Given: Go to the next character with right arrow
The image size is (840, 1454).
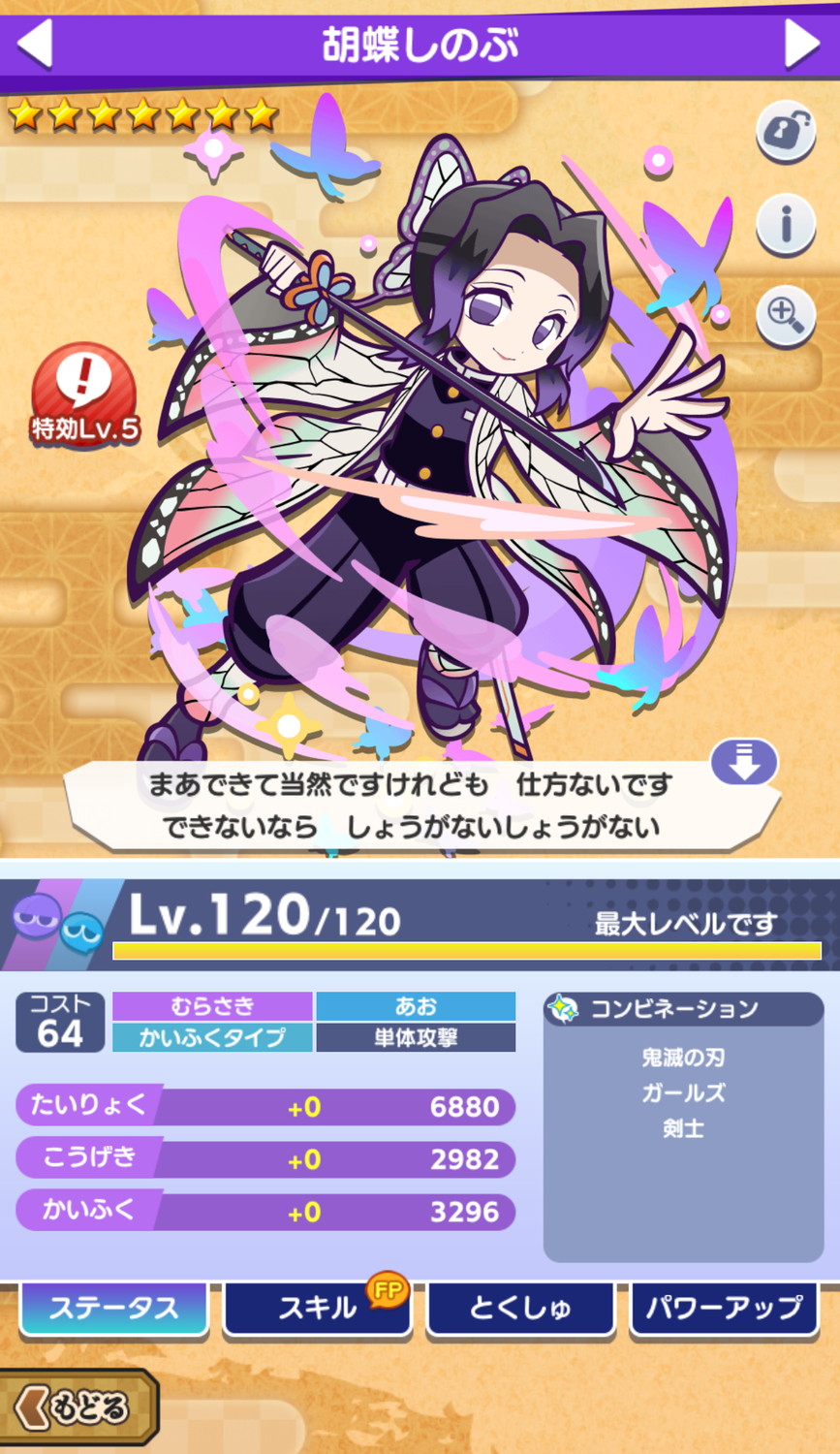Looking at the screenshot, I should click(x=801, y=44).
